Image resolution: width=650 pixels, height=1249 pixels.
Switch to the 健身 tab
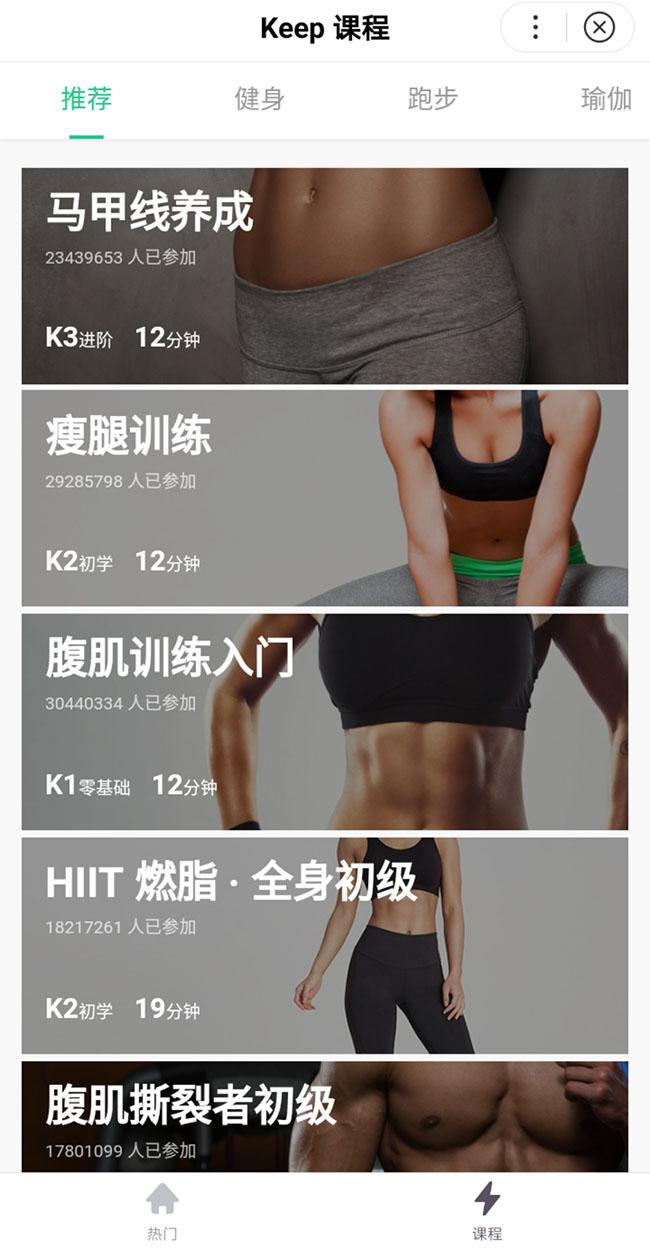click(x=259, y=99)
